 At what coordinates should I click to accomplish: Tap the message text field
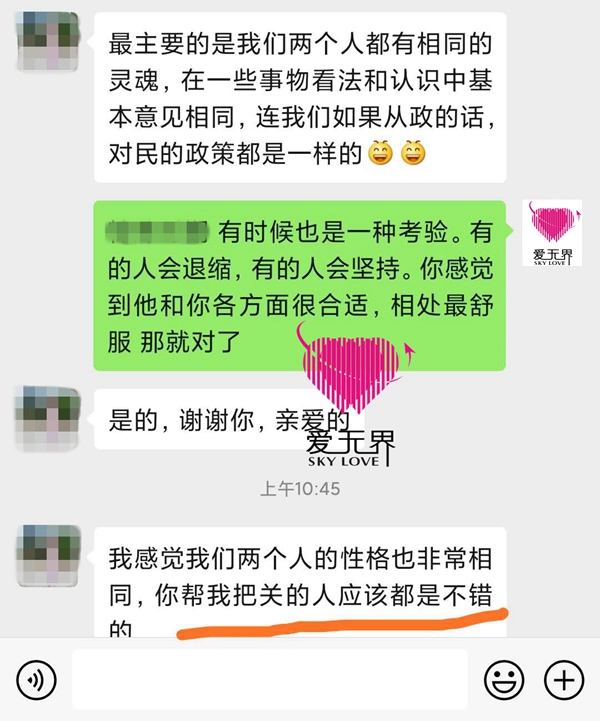(270, 680)
